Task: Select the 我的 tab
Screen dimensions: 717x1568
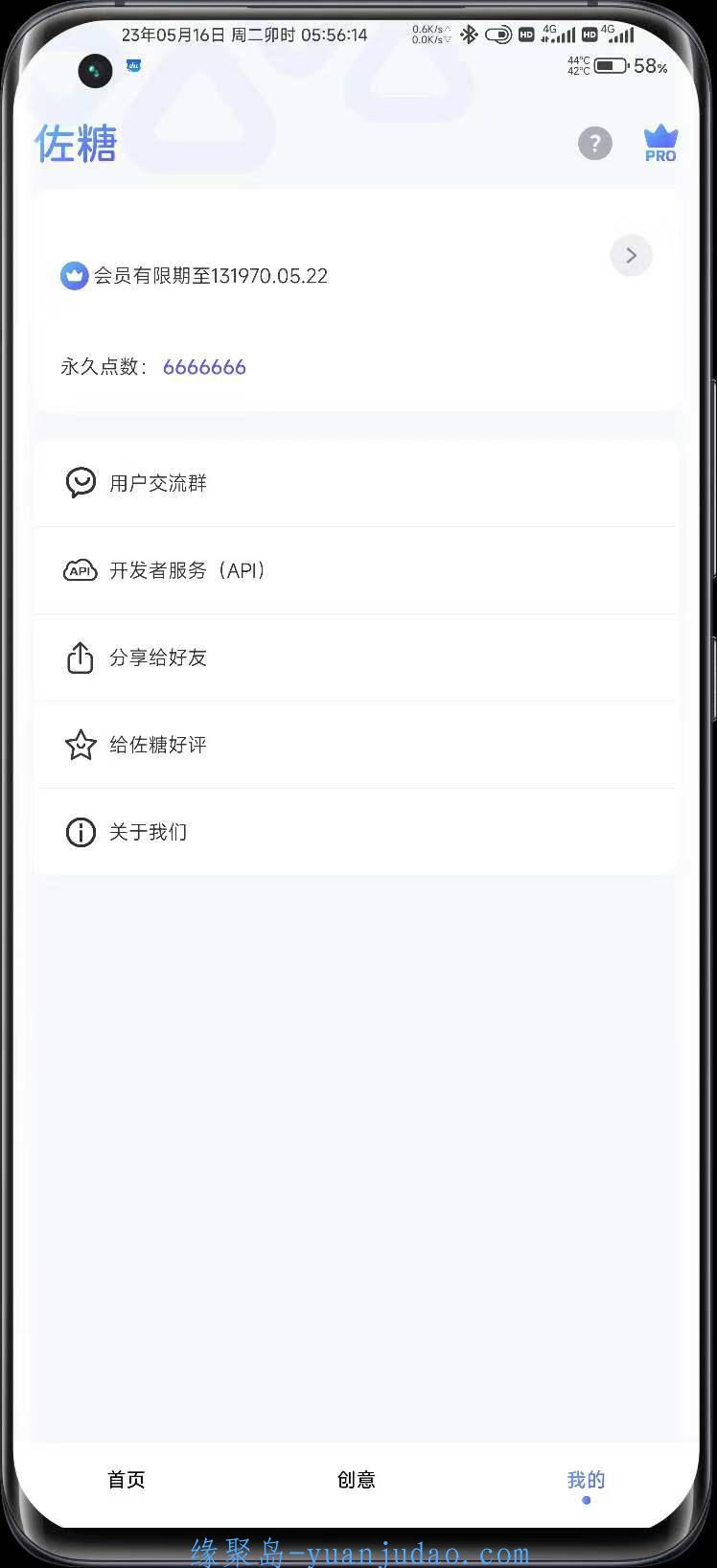Action: point(586,1480)
